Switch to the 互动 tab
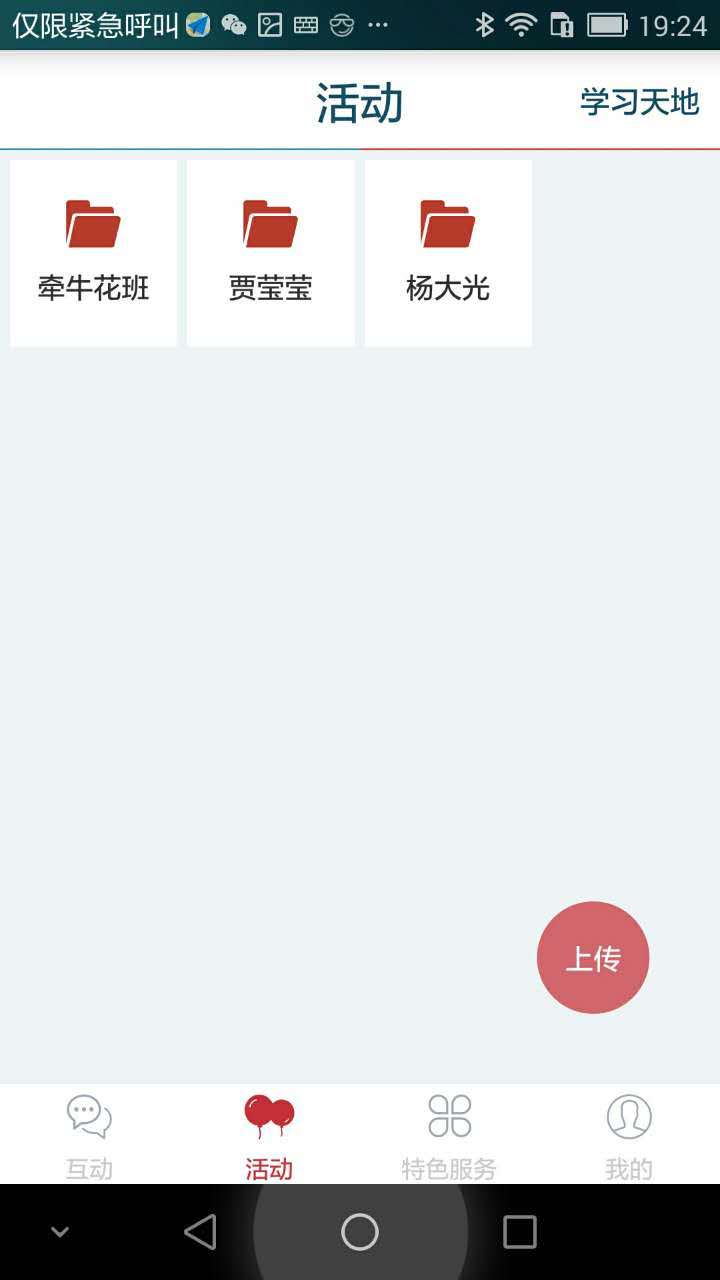 coord(89,1136)
